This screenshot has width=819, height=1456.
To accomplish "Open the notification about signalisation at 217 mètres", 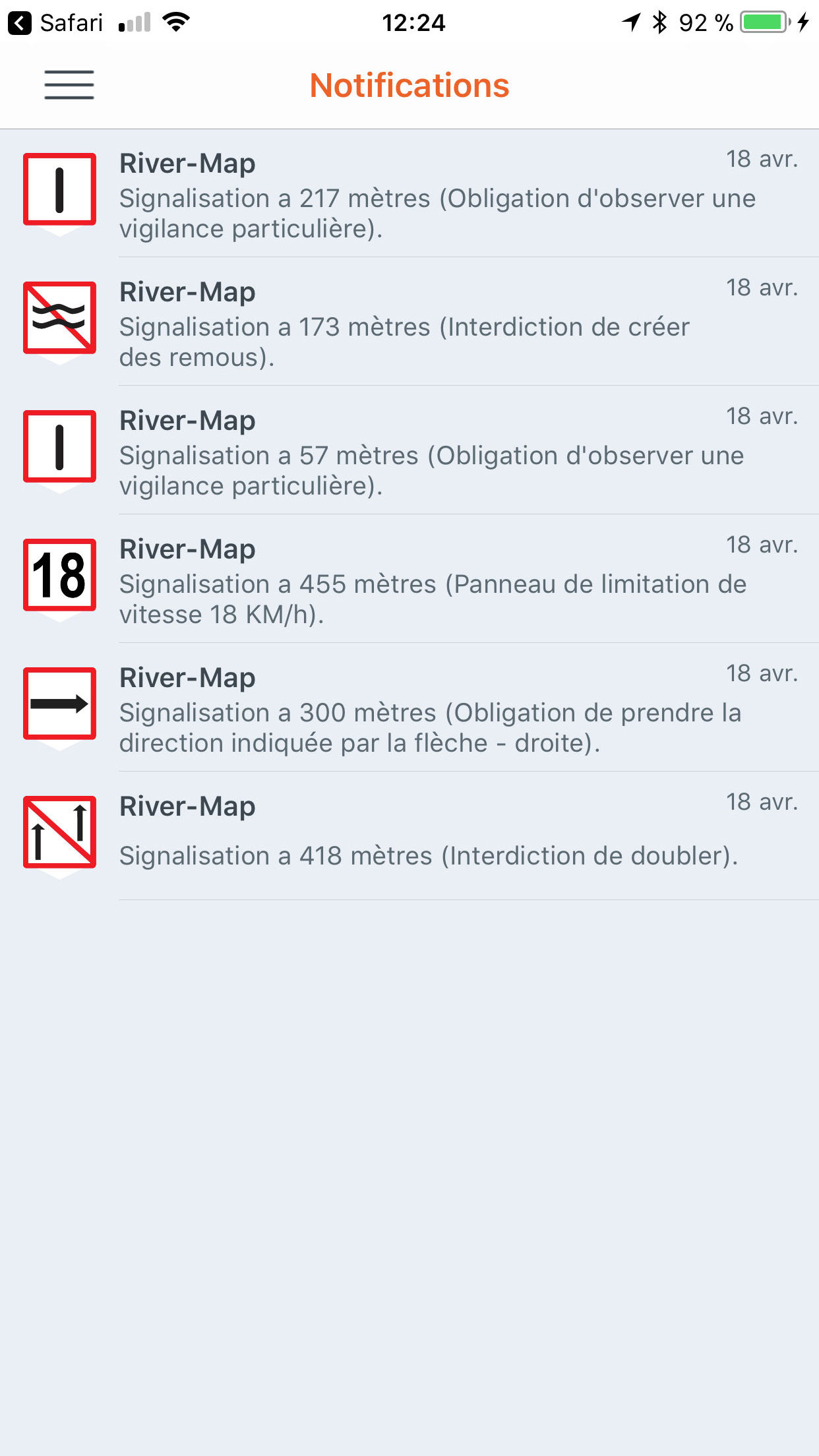I will click(x=409, y=193).
